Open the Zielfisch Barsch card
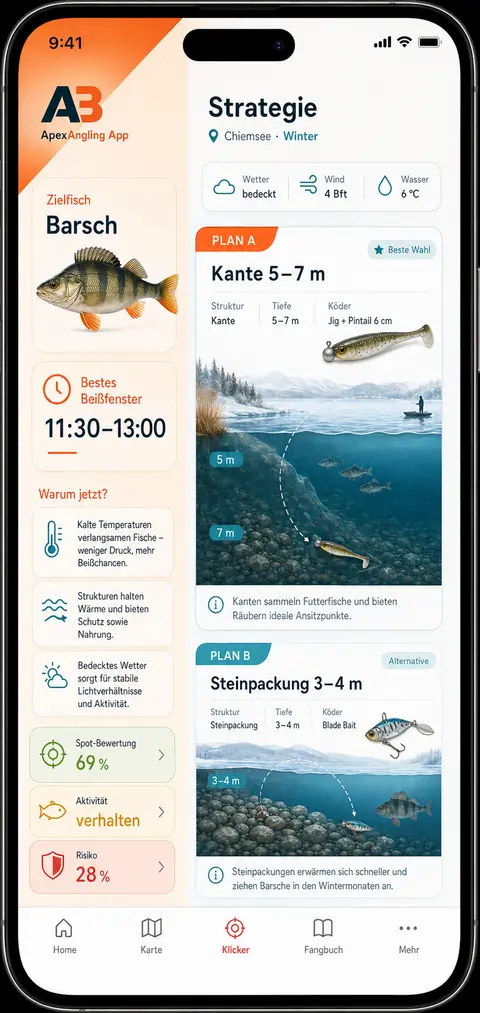The width and height of the screenshot is (480, 1013). (x=104, y=265)
